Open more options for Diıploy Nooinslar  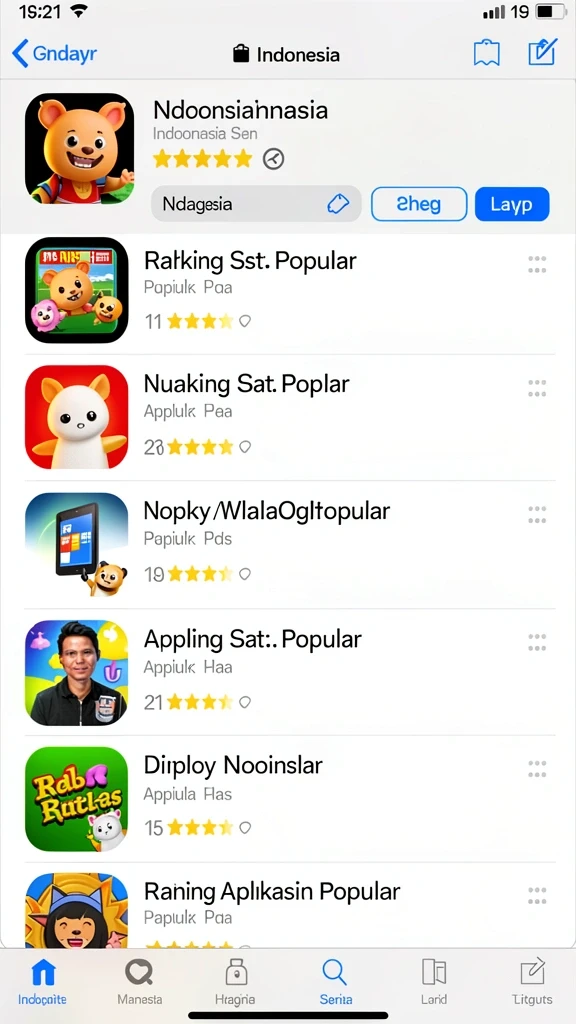tap(537, 769)
